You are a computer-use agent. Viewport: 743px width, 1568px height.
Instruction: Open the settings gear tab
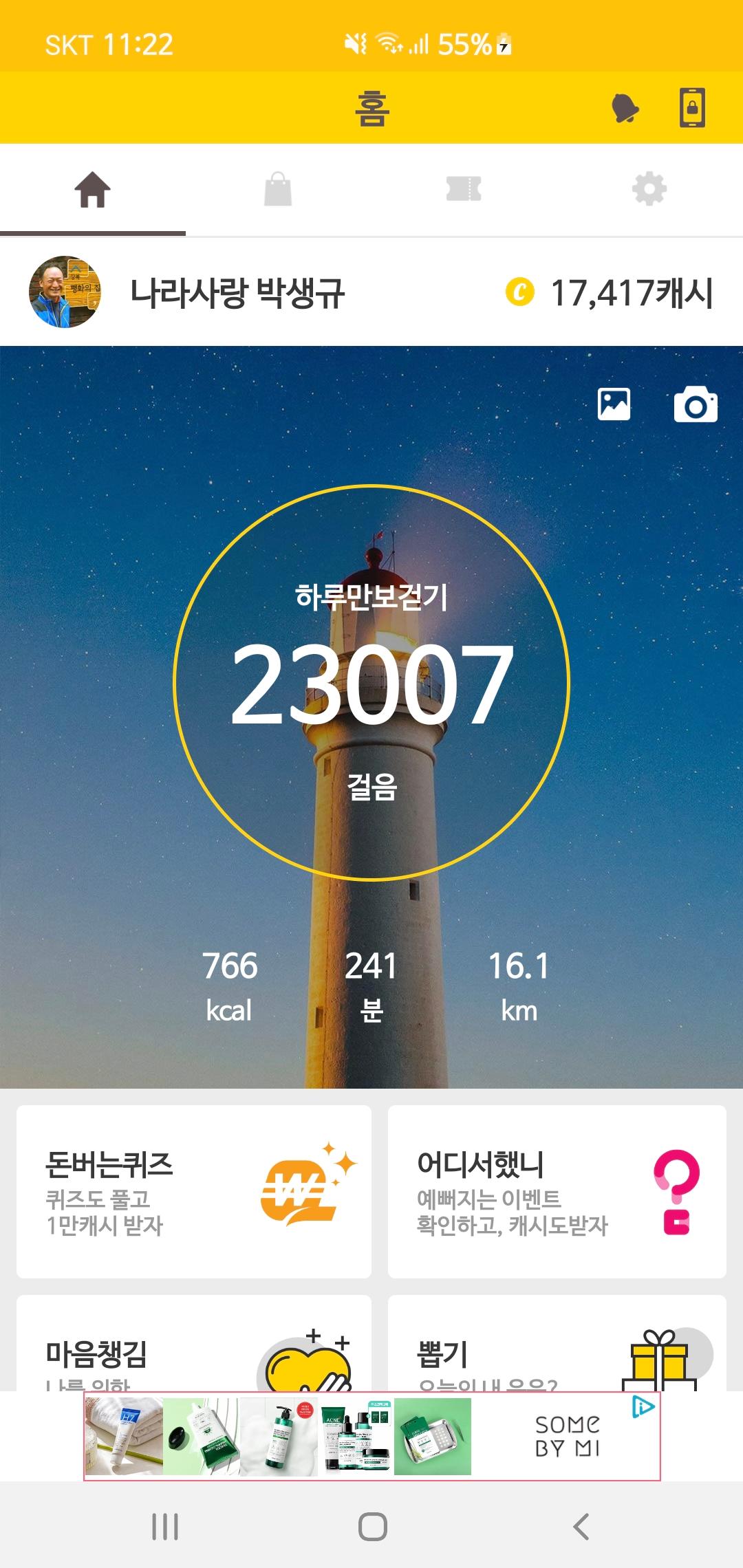(x=649, y=189)
